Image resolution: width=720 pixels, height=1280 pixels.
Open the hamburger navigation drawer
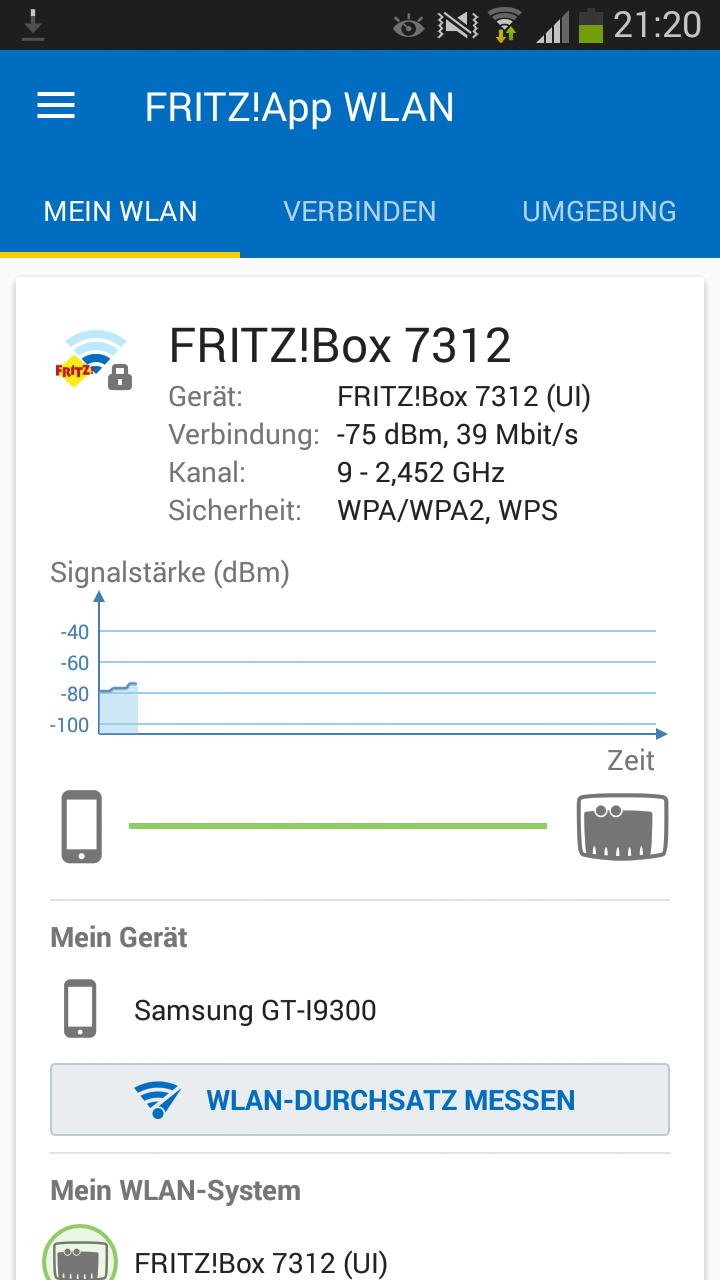pyautogui.click(x=56, y=107)
